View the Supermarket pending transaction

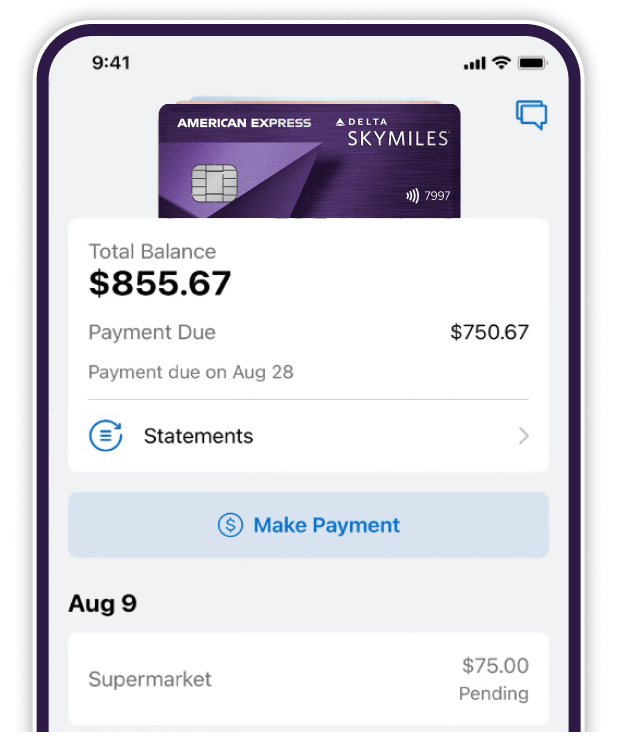[x=308, y=679]
